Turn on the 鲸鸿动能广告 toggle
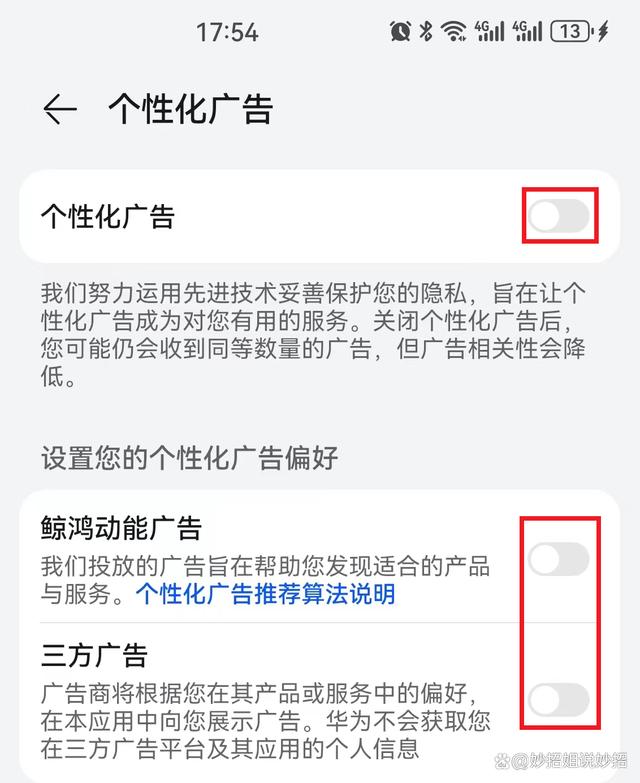Screen dimensions: 640x783 [559, 559]
